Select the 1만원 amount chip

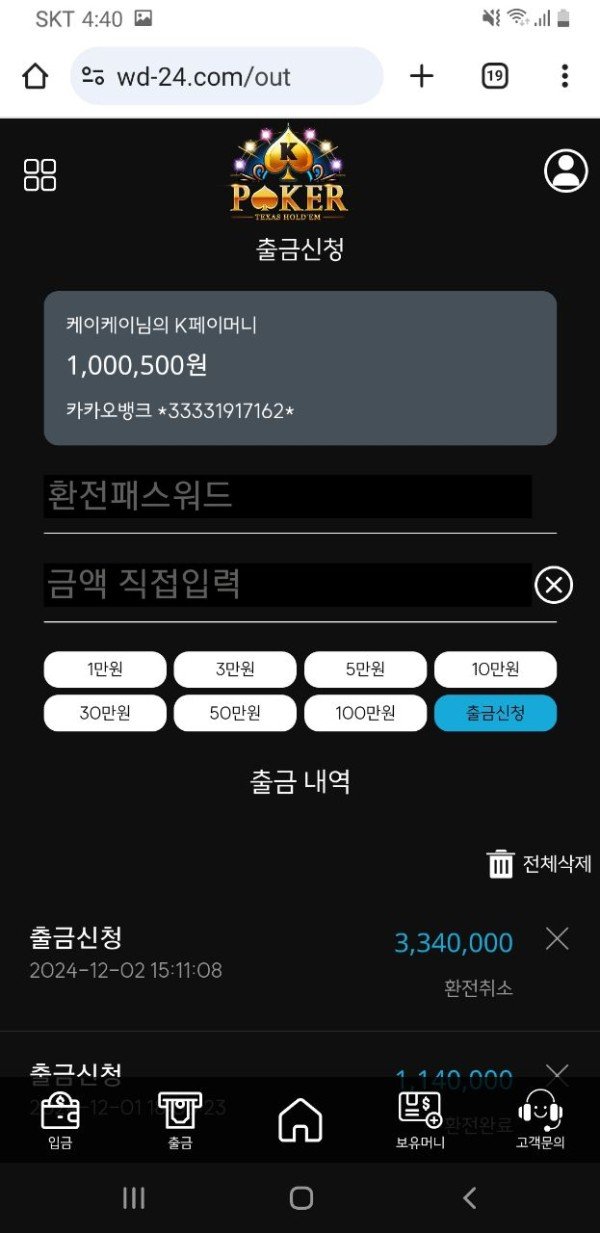[x=105, y=669]
